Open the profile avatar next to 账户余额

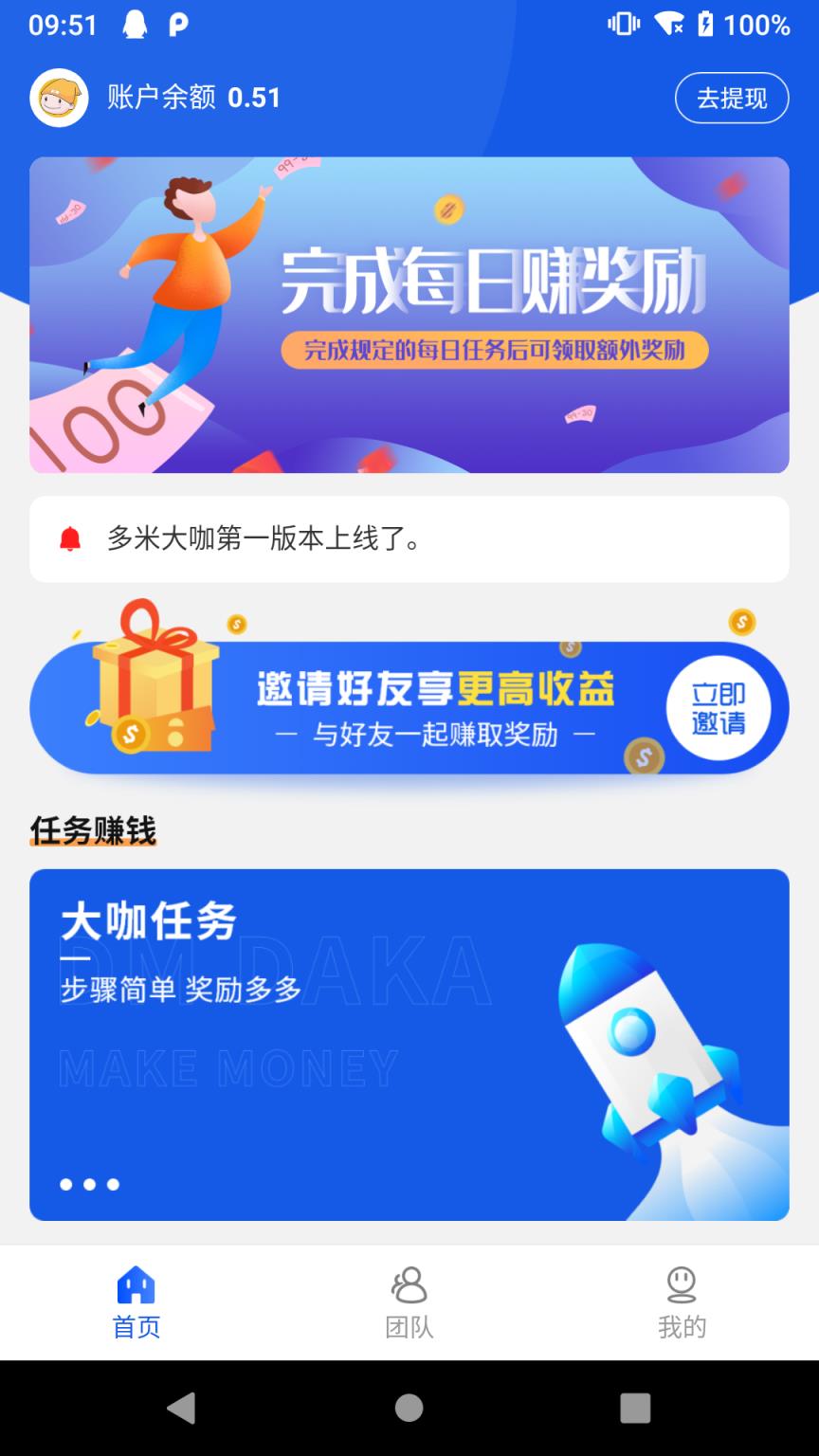click(59, 98)
